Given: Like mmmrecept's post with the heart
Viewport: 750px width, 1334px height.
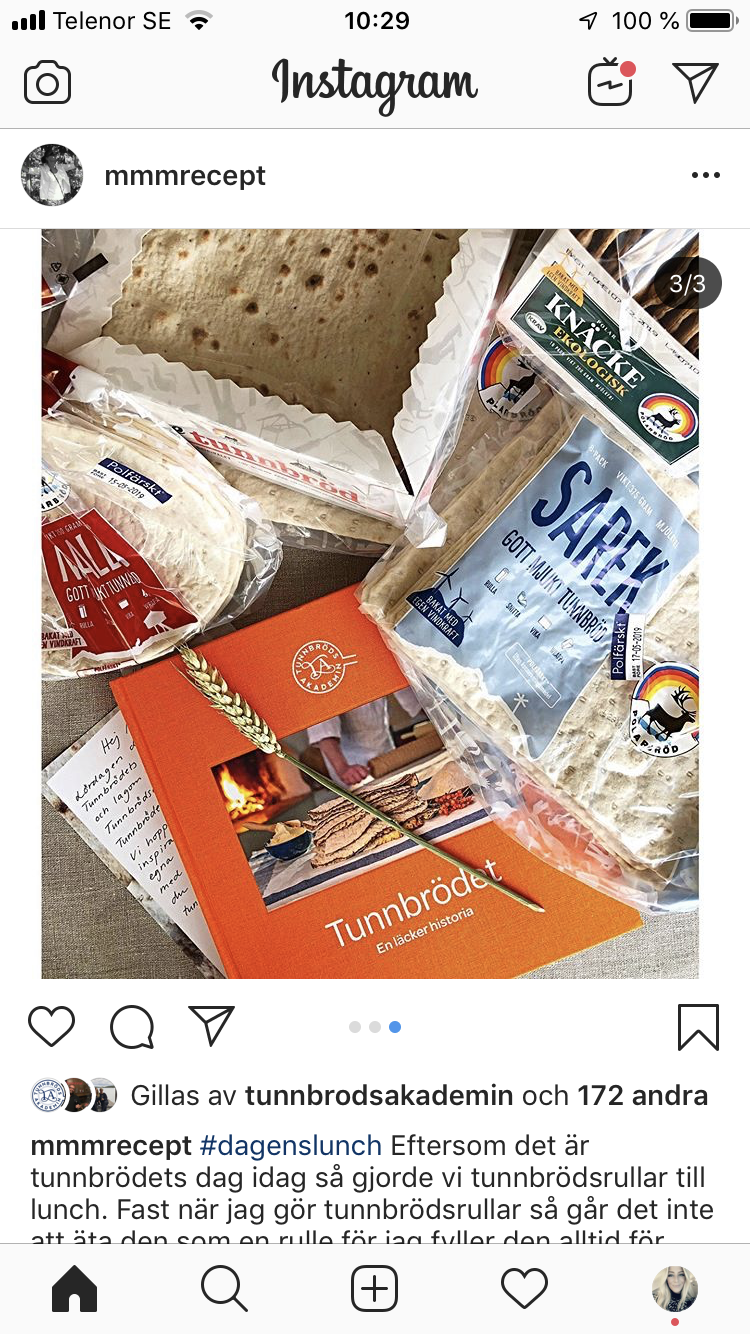Looking at the screenshot, I should (x=51, y=1027).
